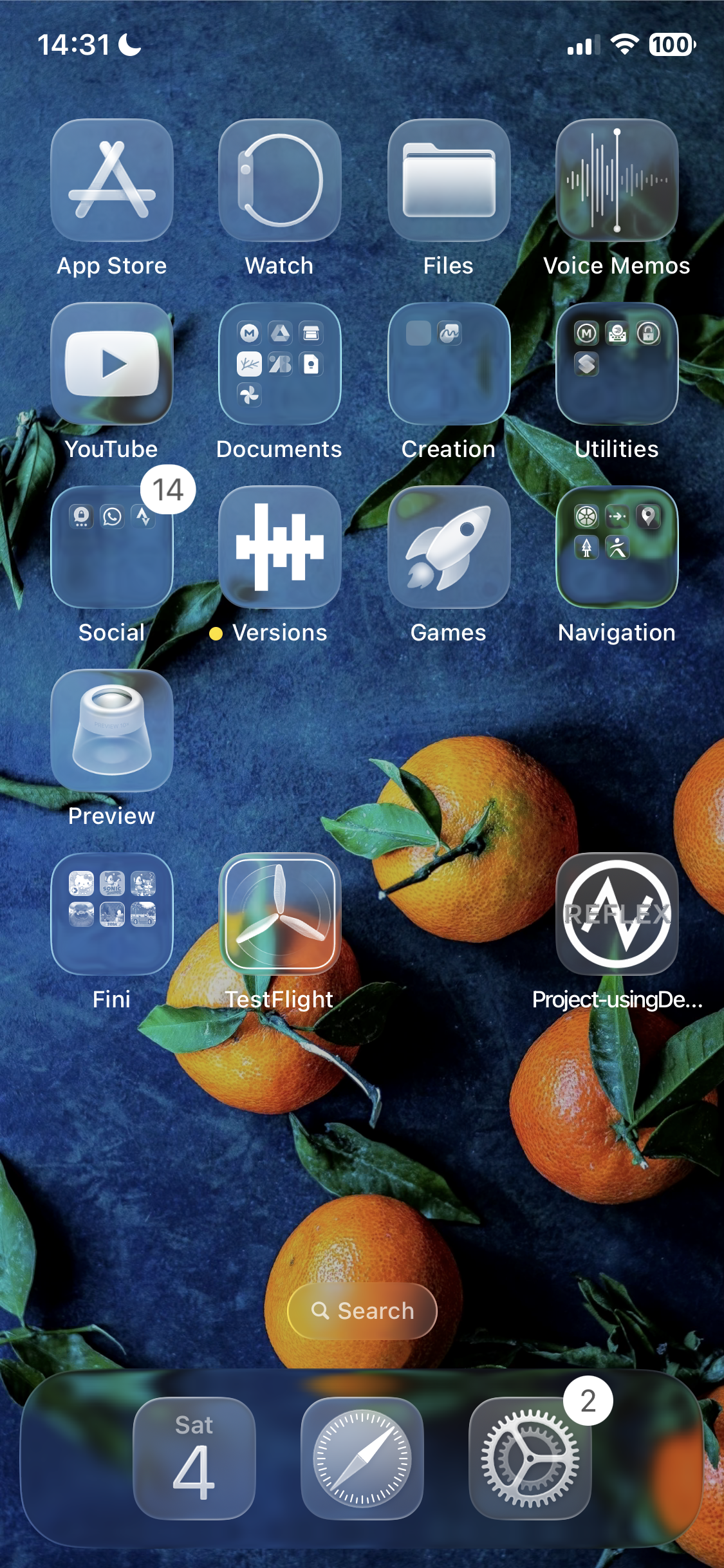The height and width of the screenshot is (1568, 724).
Task: Open Settings from the dock
Action: point(530,1459)
